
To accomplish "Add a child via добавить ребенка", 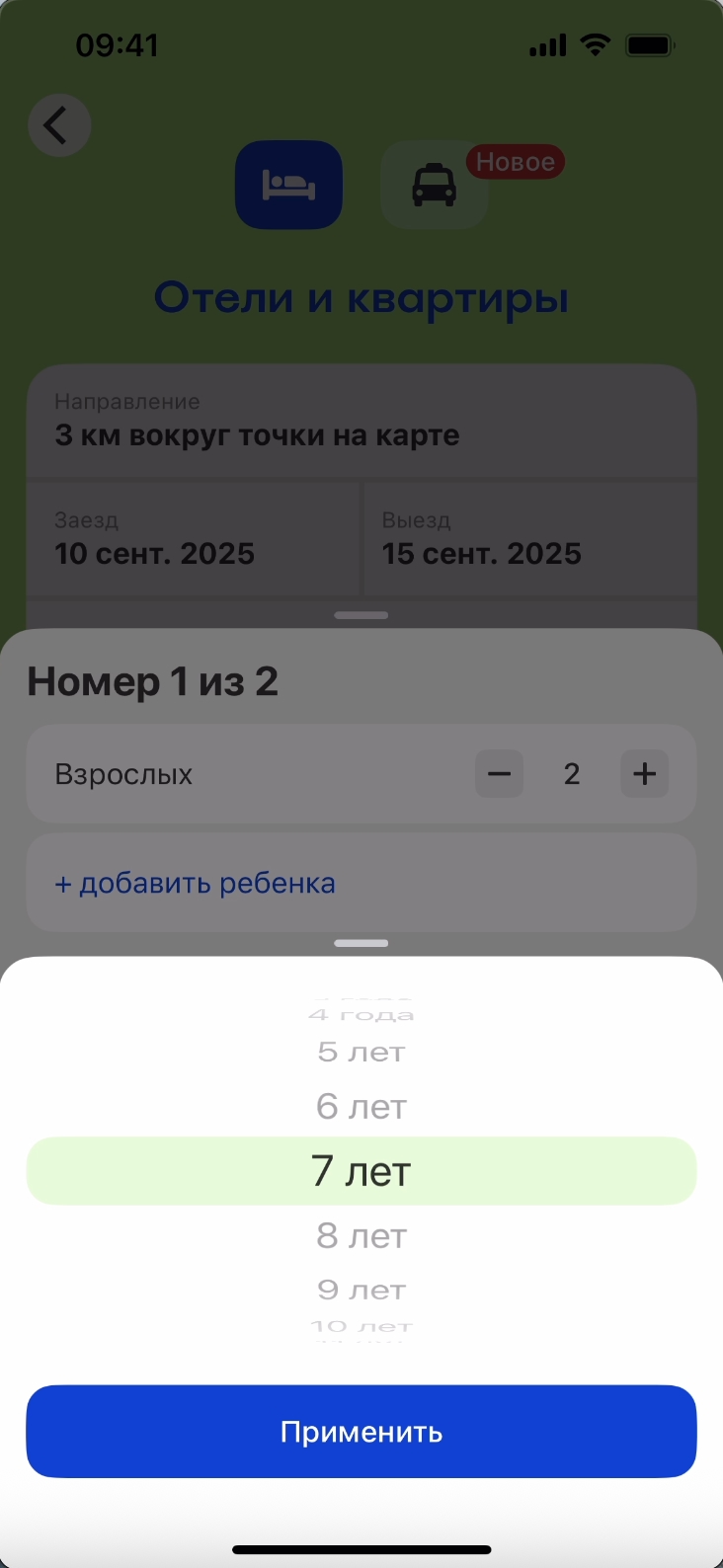I will (196, 883).
